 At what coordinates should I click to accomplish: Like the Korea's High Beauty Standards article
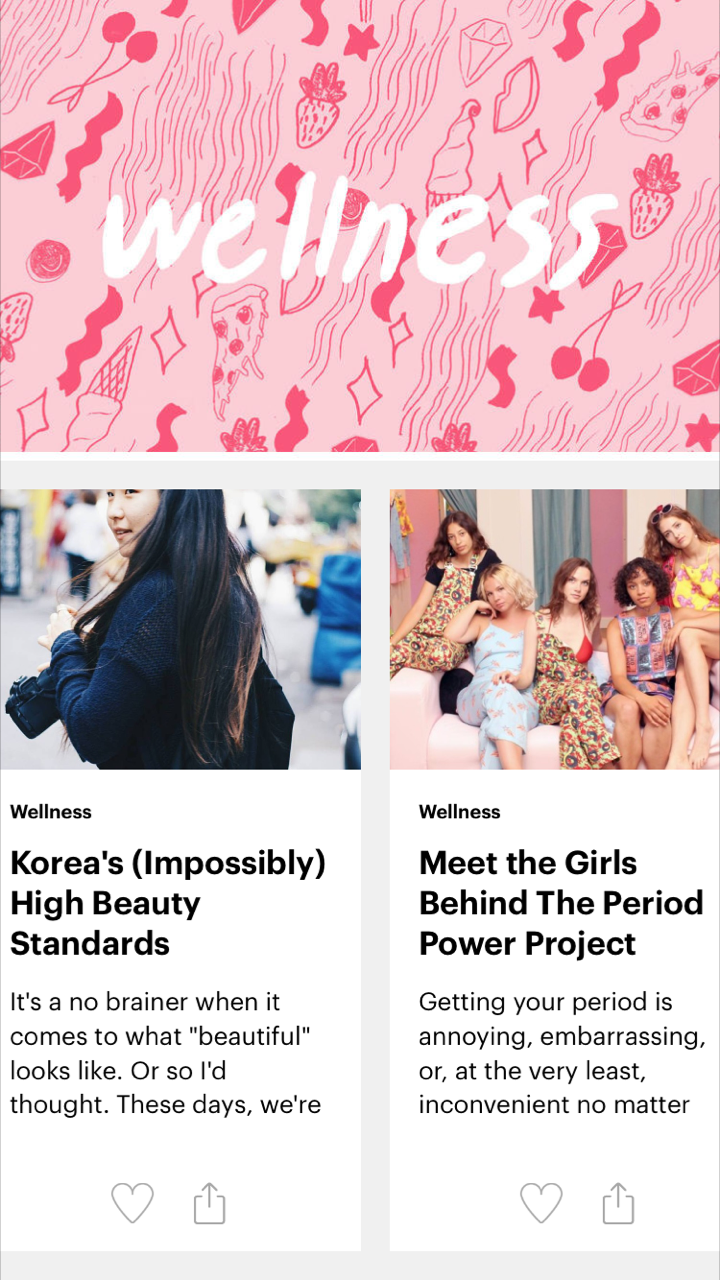(132, 1203)
